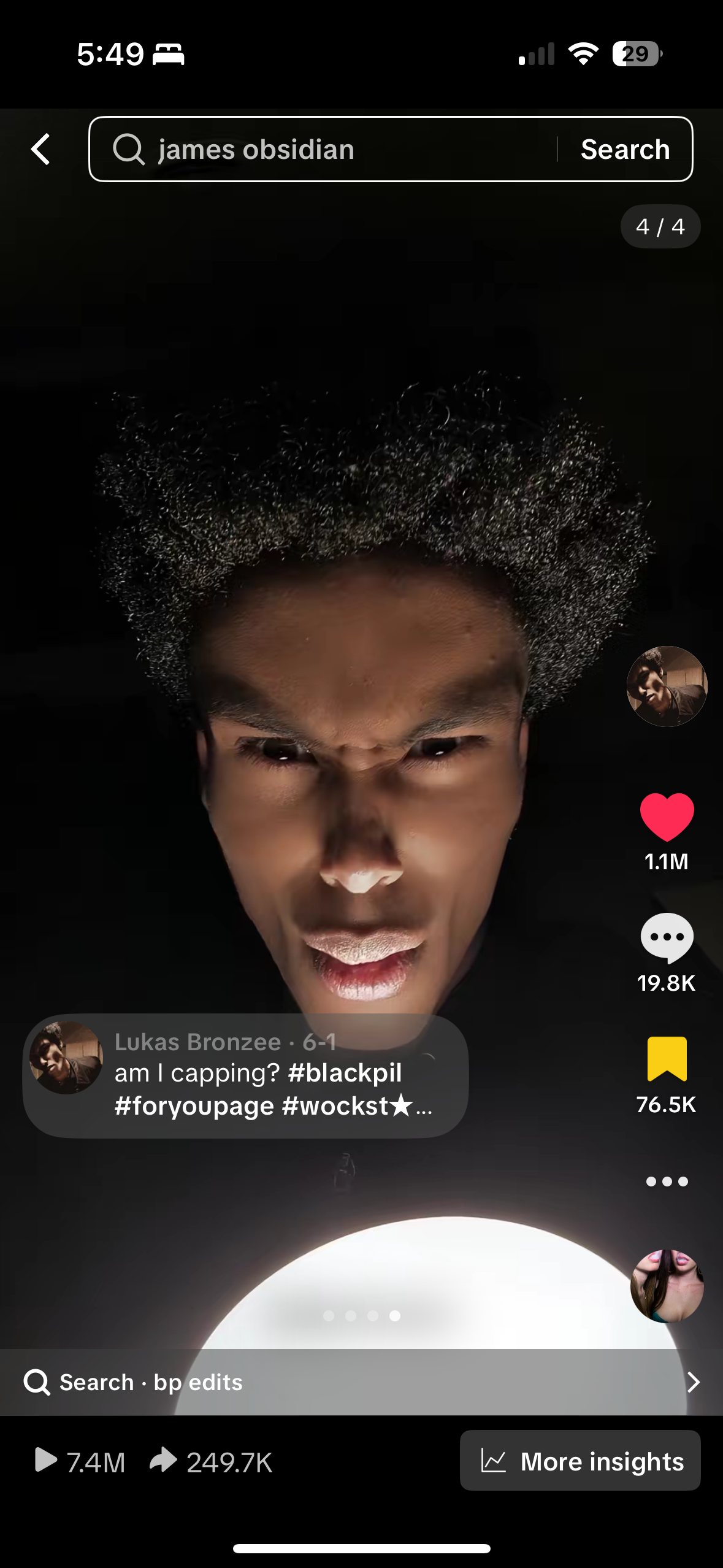The height and width of the screenshot is (1568, 723).
Task: Expand the Lukas Bronzee caption
Action: [424, 1107]
